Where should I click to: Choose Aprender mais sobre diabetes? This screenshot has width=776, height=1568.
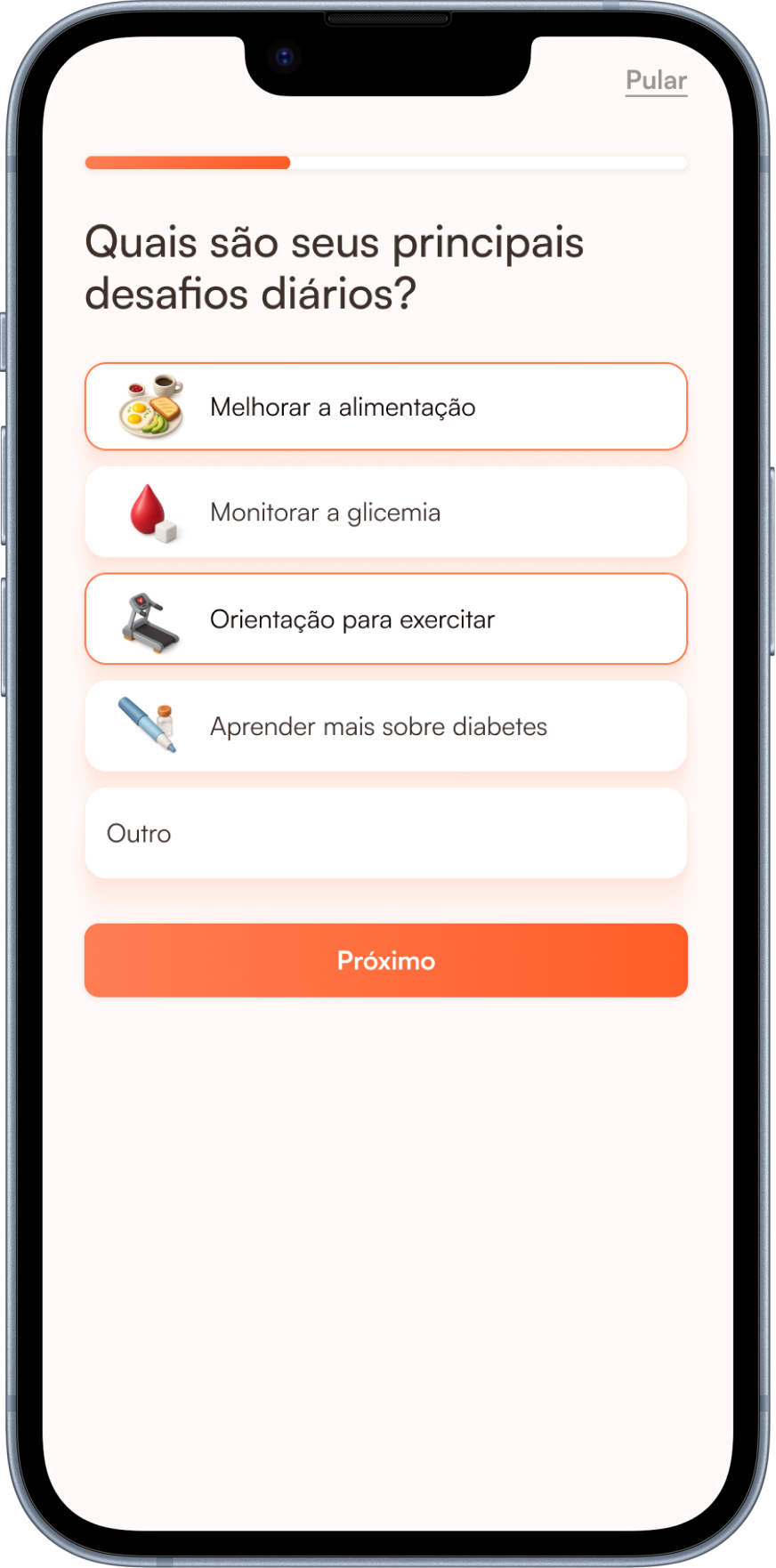tap(385, 726)
